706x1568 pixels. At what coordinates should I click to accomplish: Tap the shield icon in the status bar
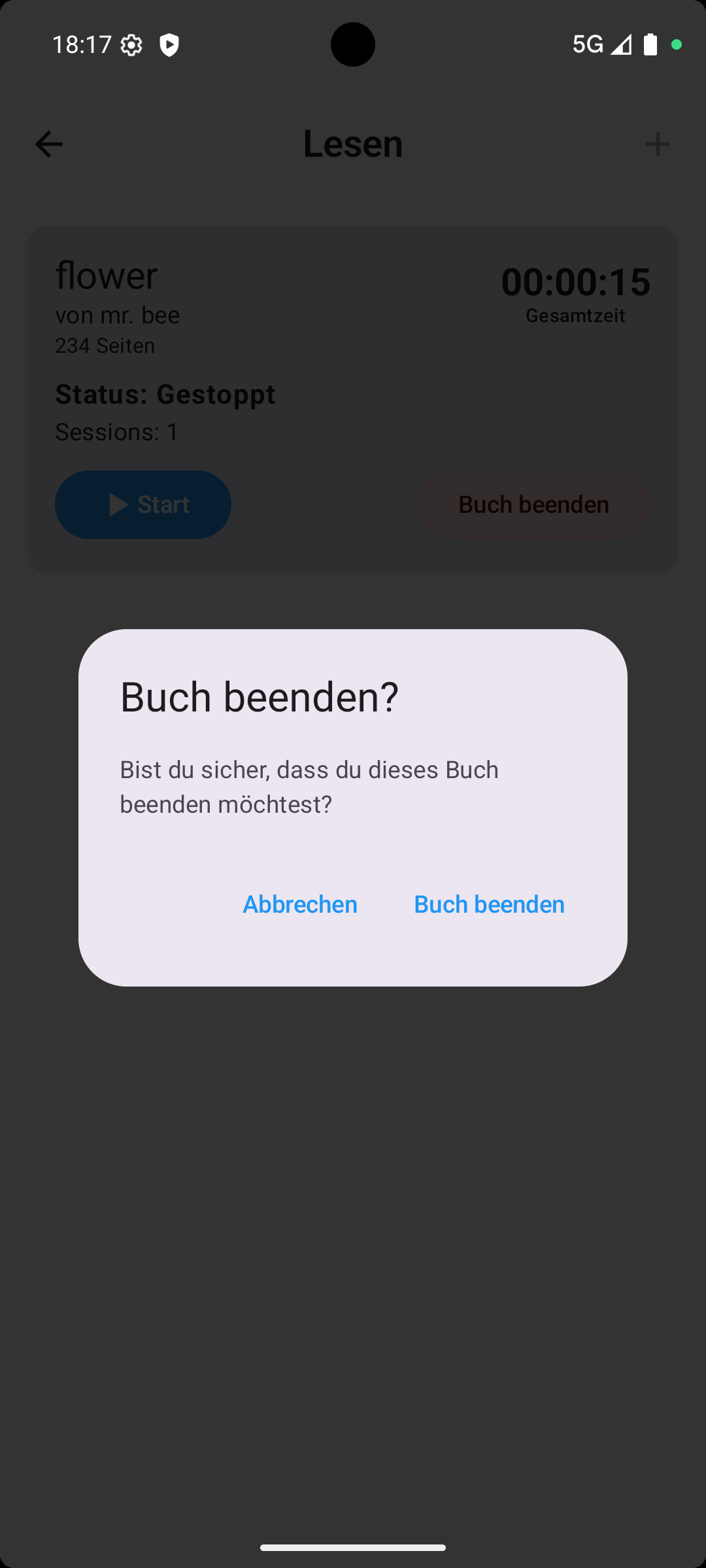tap(170, 44)
